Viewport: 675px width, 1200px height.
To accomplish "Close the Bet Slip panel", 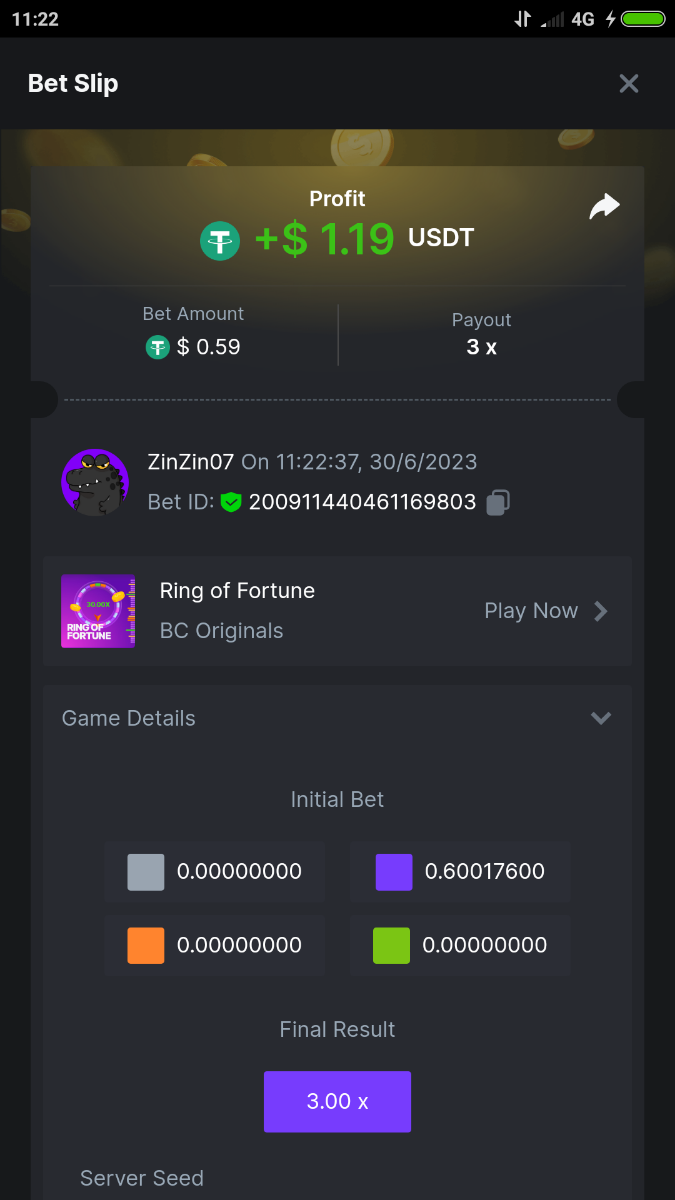I will tap(628, 84).
